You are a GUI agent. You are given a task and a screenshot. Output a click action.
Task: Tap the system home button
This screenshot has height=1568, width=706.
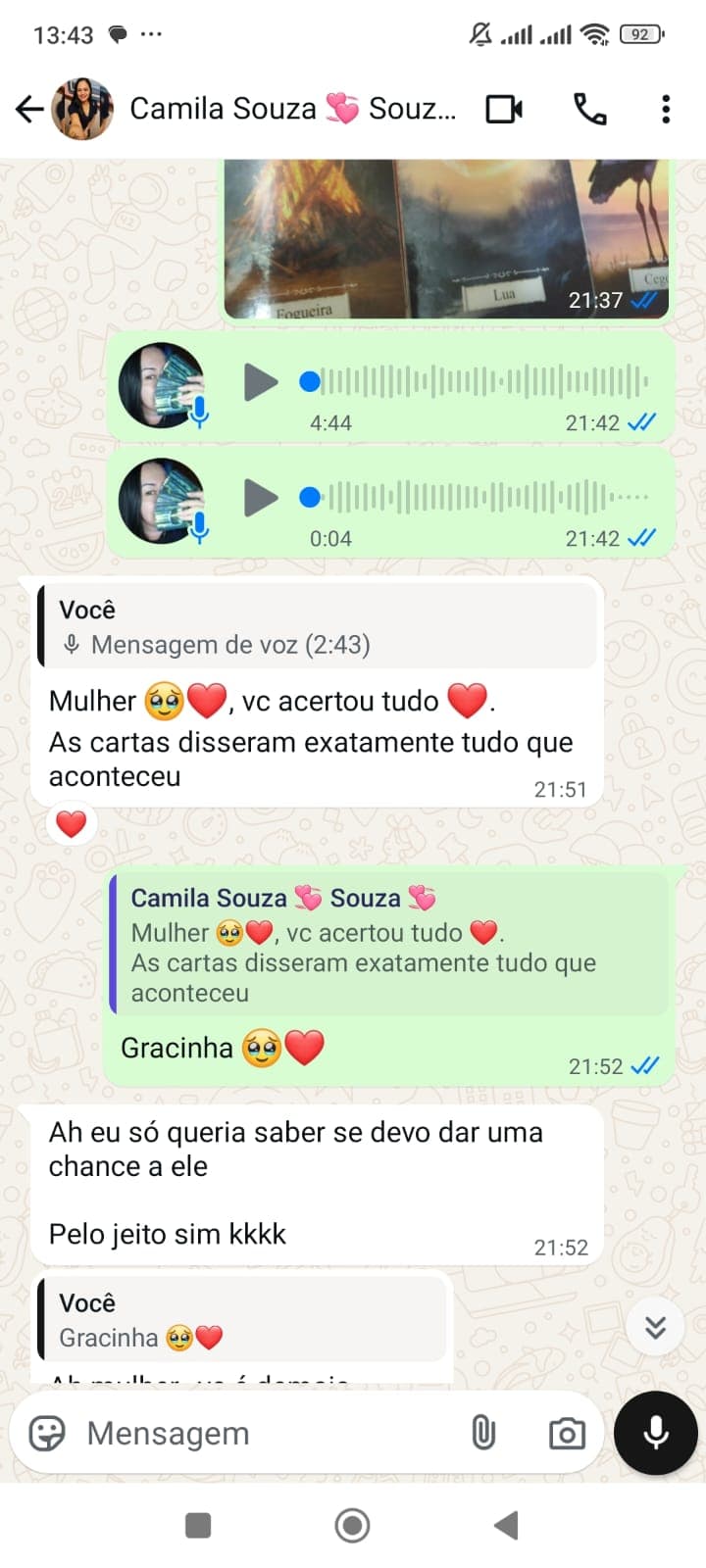coord(352,1525)
